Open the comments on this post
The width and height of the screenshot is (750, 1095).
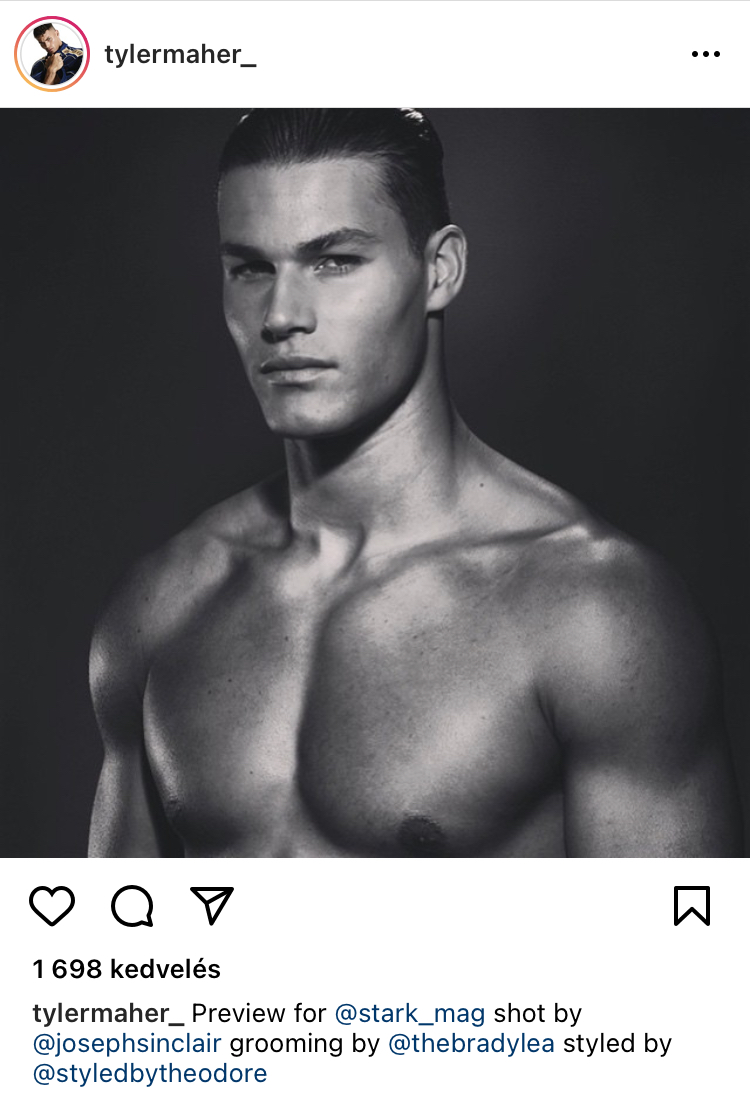click(132, 906)
